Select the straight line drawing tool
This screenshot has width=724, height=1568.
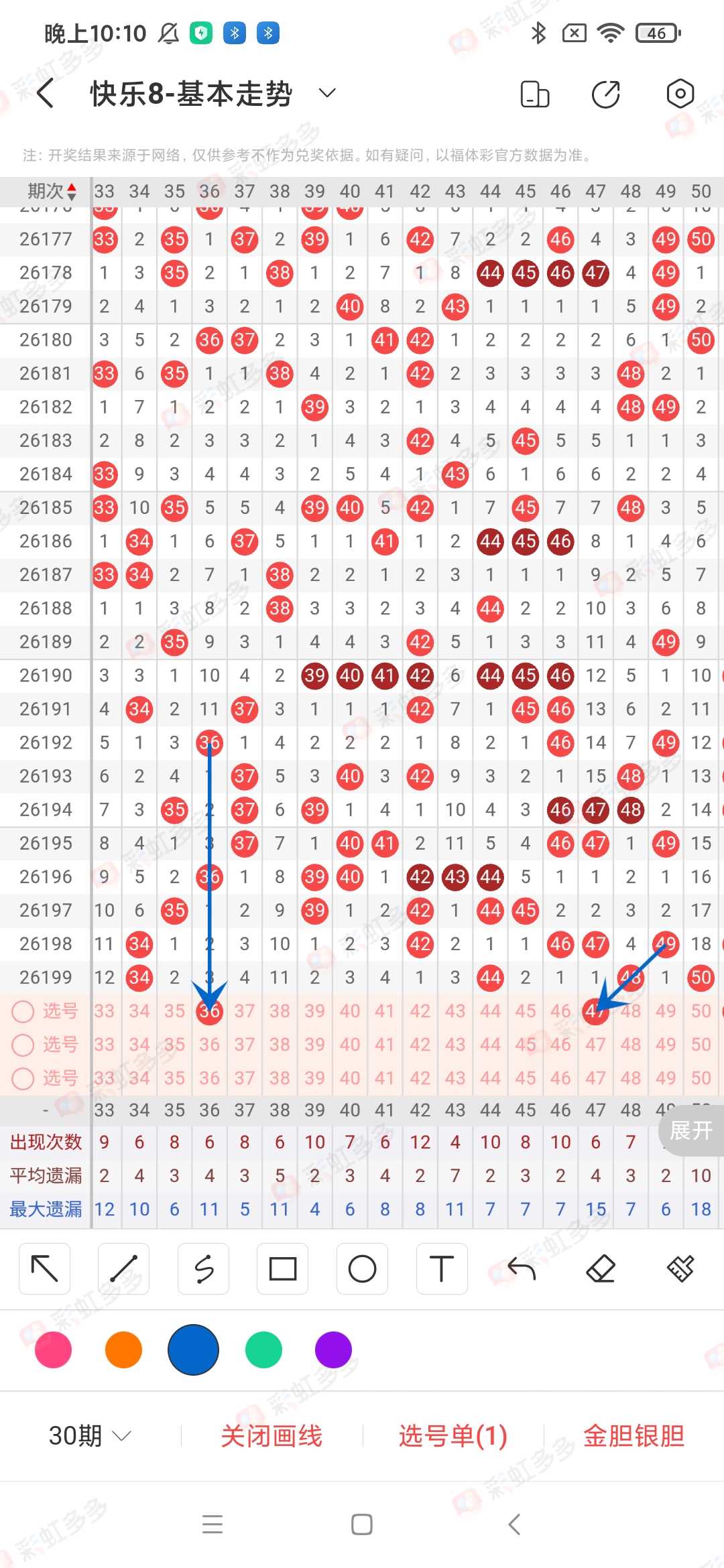124,1268
